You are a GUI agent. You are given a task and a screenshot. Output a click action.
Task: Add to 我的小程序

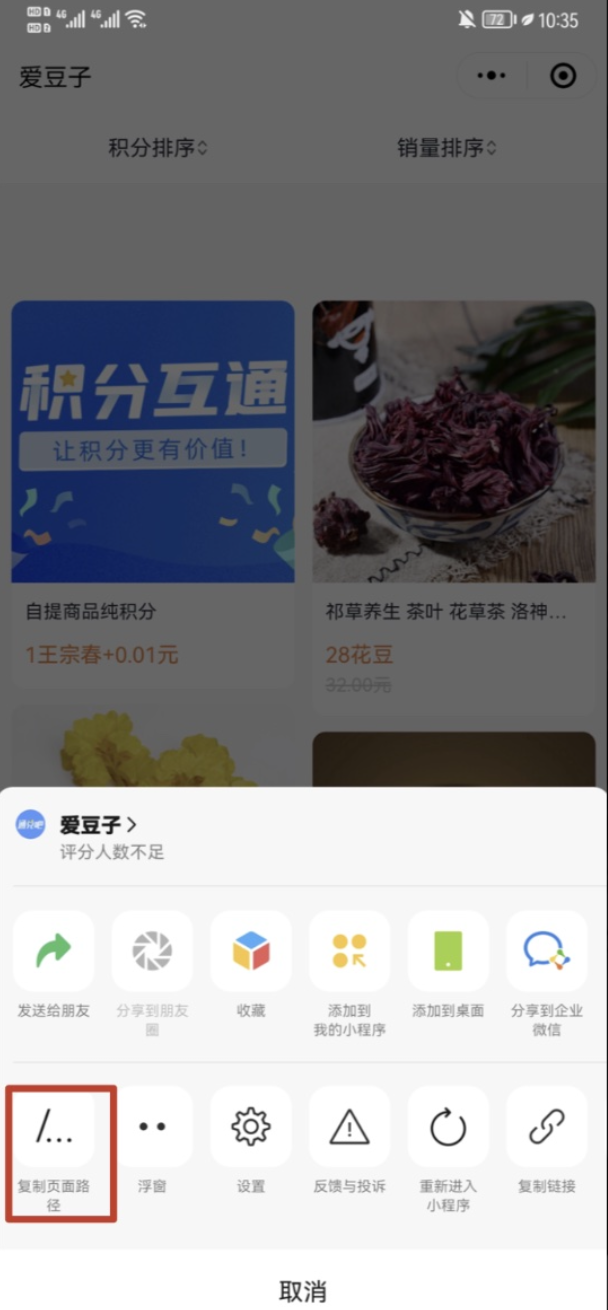(349, 951)
